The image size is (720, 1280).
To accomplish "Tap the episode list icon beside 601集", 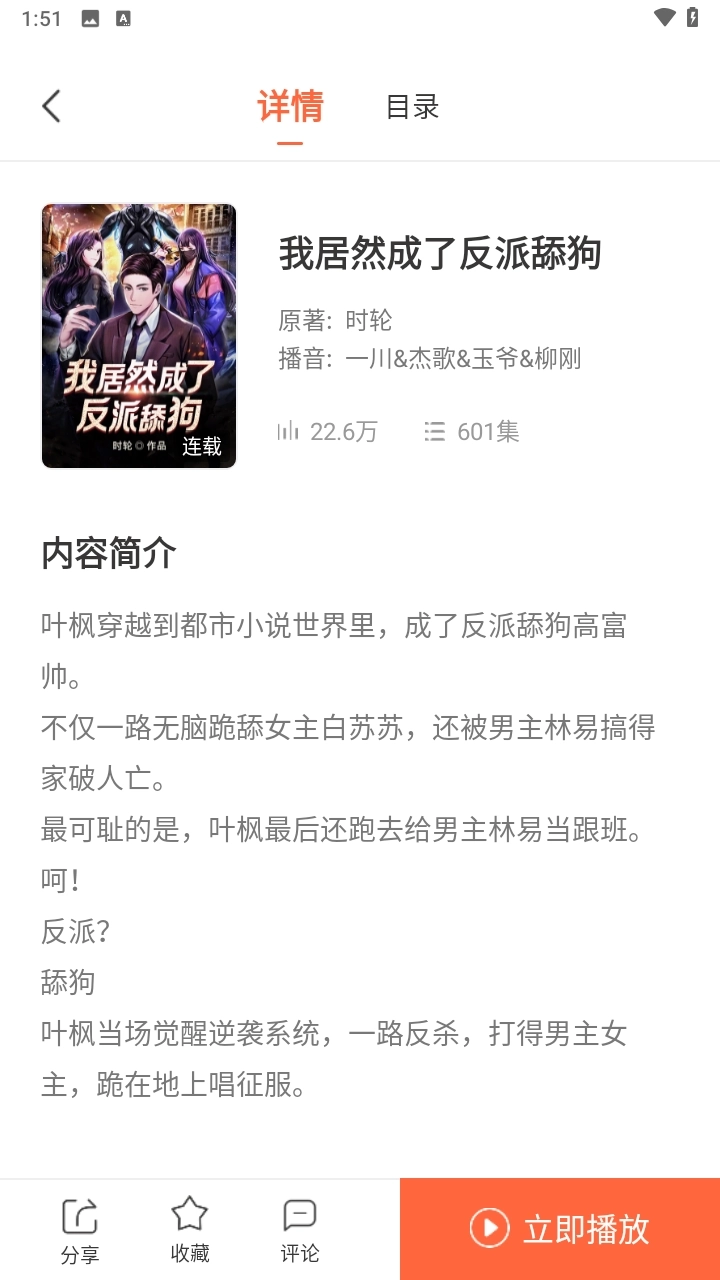I will click(435, 431).
